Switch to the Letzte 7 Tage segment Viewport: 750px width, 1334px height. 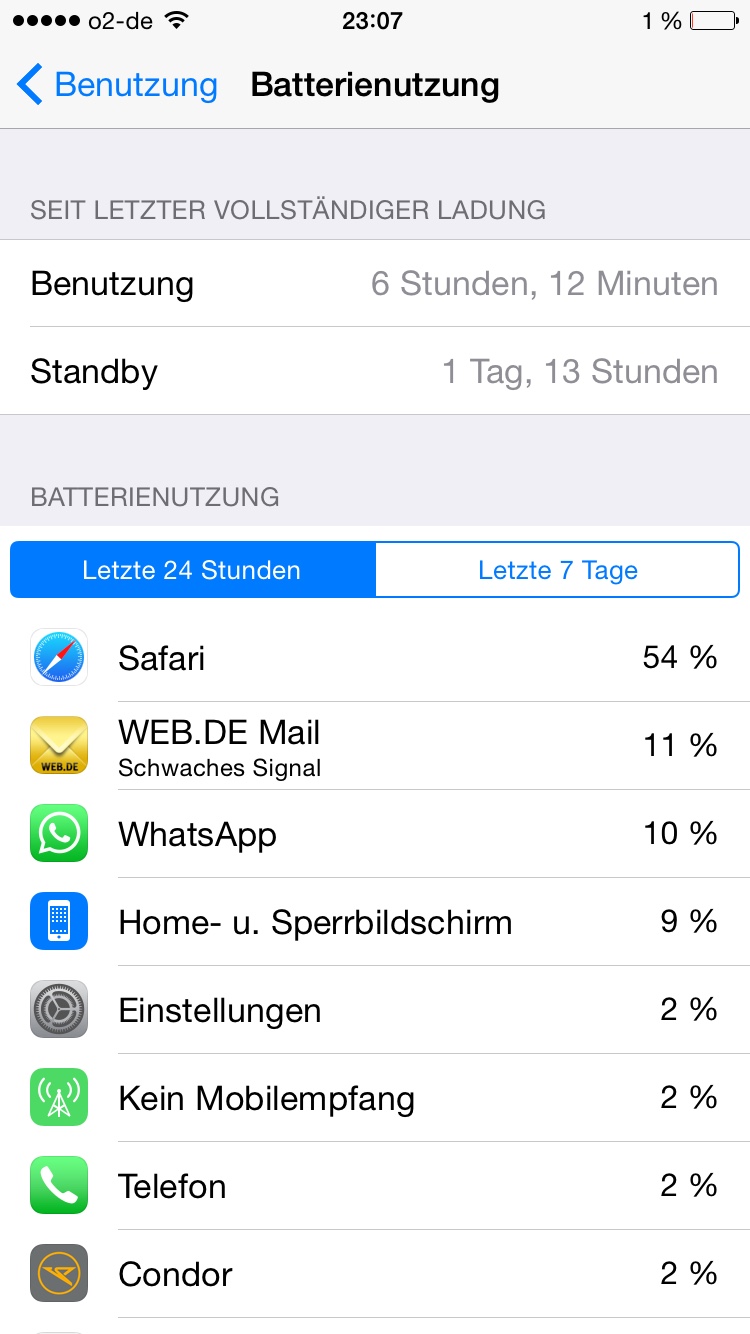point(557,570)
